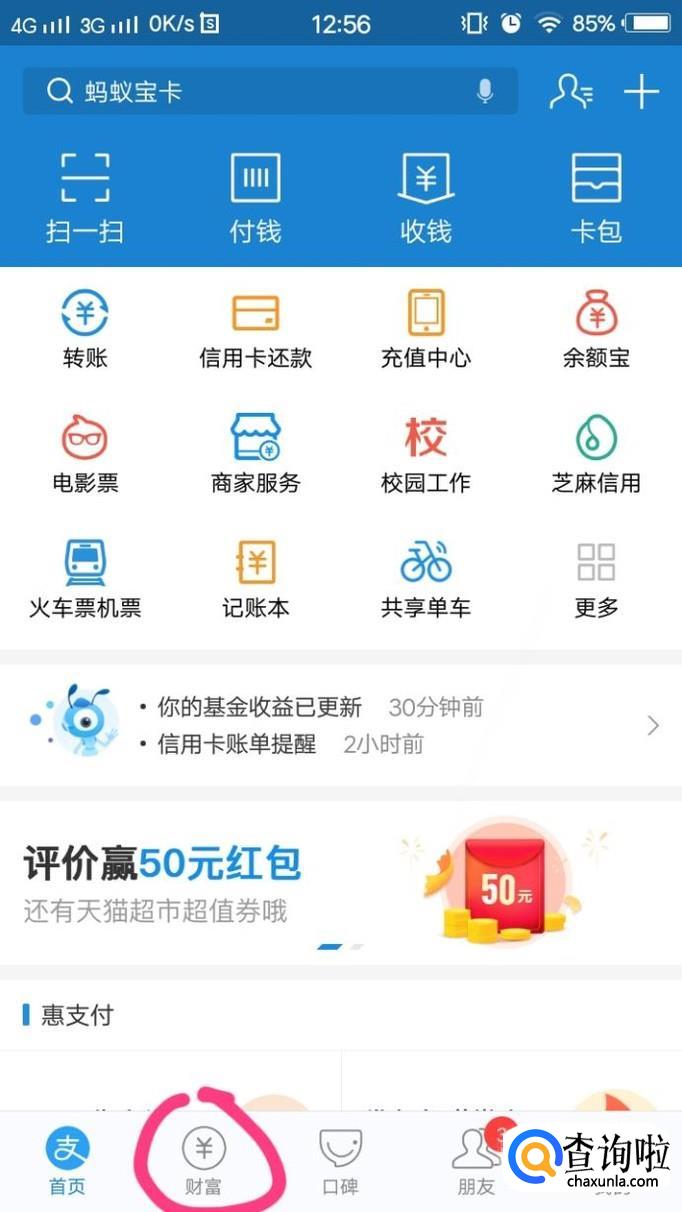This screenshot has width=682, height=1212.
Task: Open 余额宝
Action: [596, 330]
